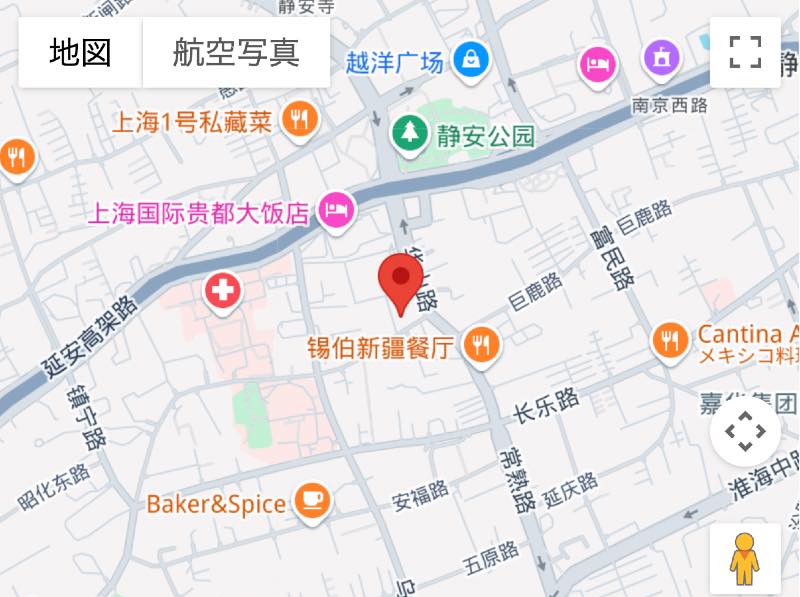
Task: Open the map camera pan control
Action: (x=745, y=432)
